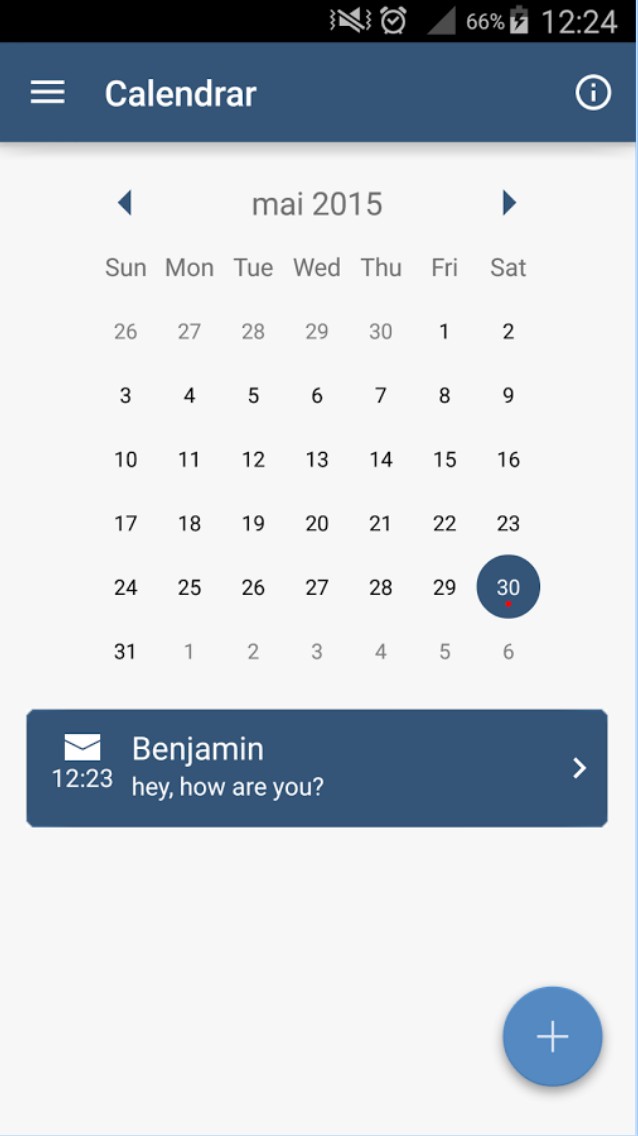Screen dimensions: 638x1136
Task: Select May 24 on the calendar
Action: (125, 588)
